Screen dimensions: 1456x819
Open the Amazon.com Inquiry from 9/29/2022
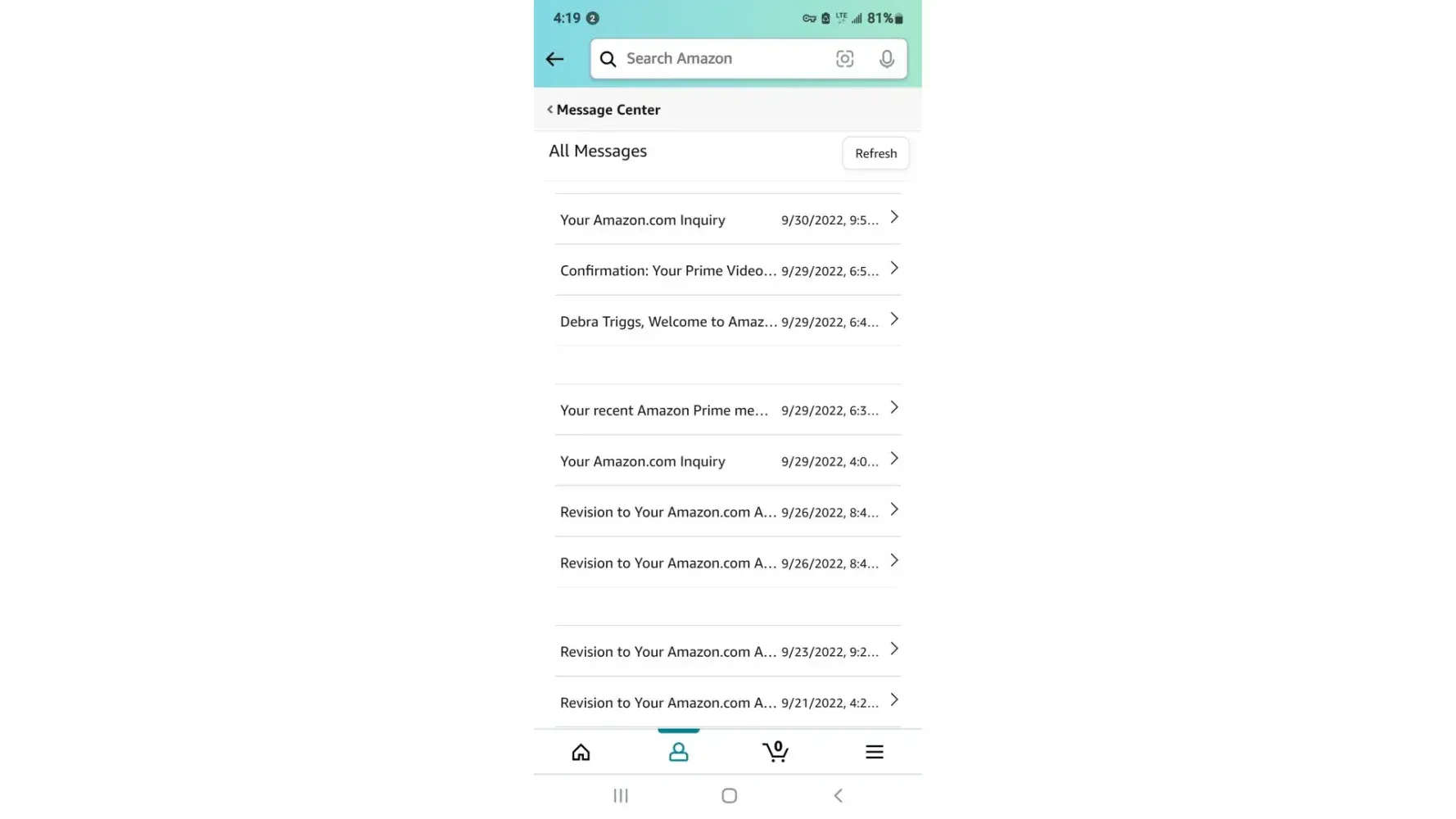[727, 461]
